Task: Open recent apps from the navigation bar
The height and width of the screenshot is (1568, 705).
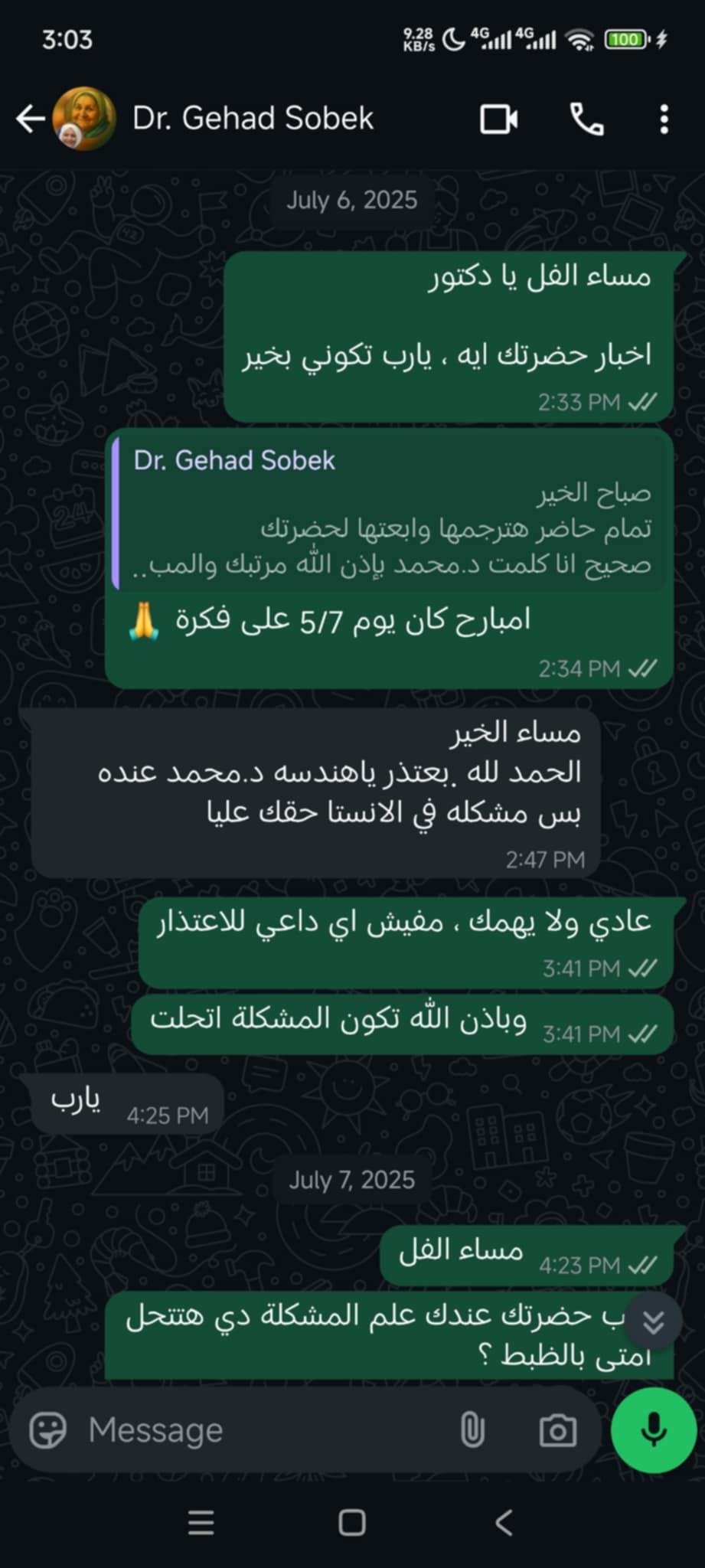Action: point(201,1524)
